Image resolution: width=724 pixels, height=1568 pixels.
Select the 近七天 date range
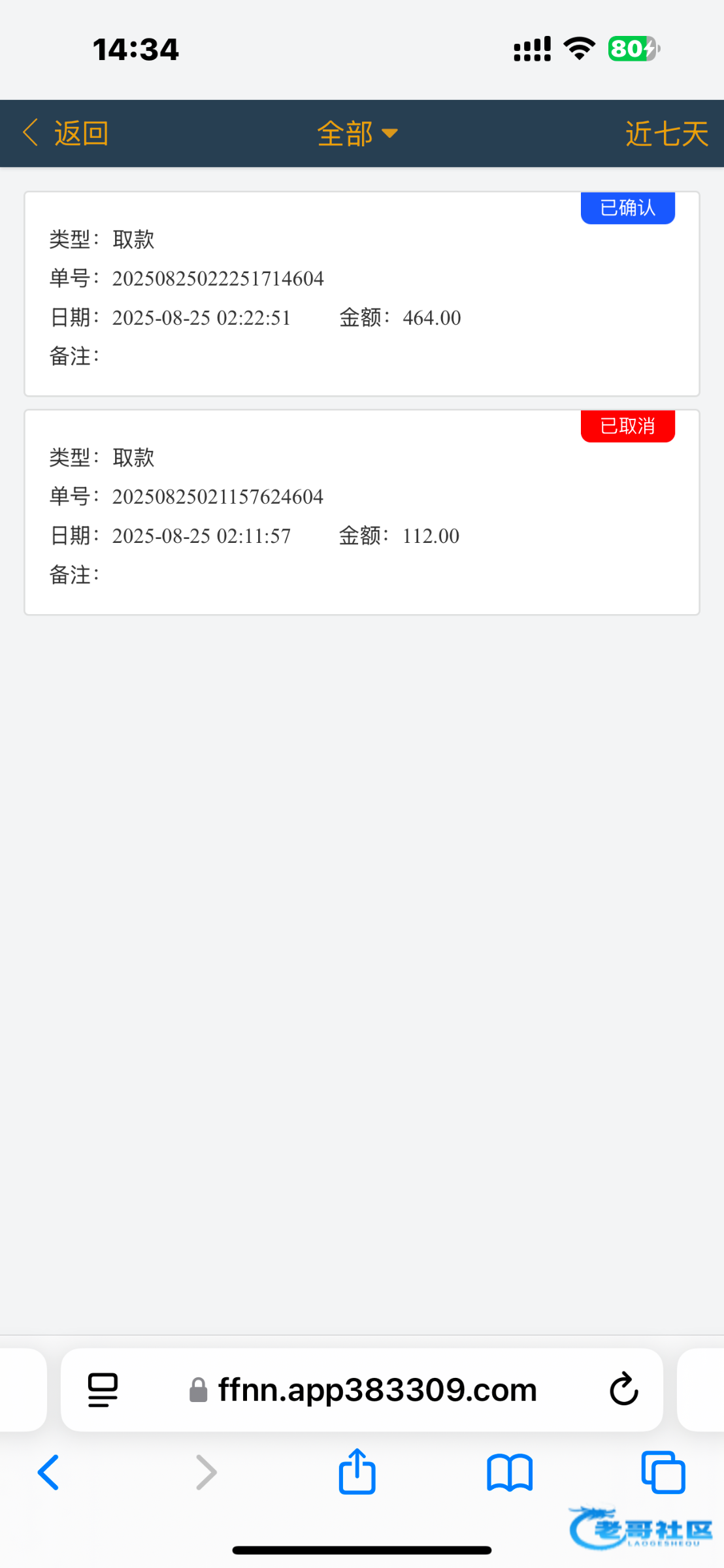[666, 133]
